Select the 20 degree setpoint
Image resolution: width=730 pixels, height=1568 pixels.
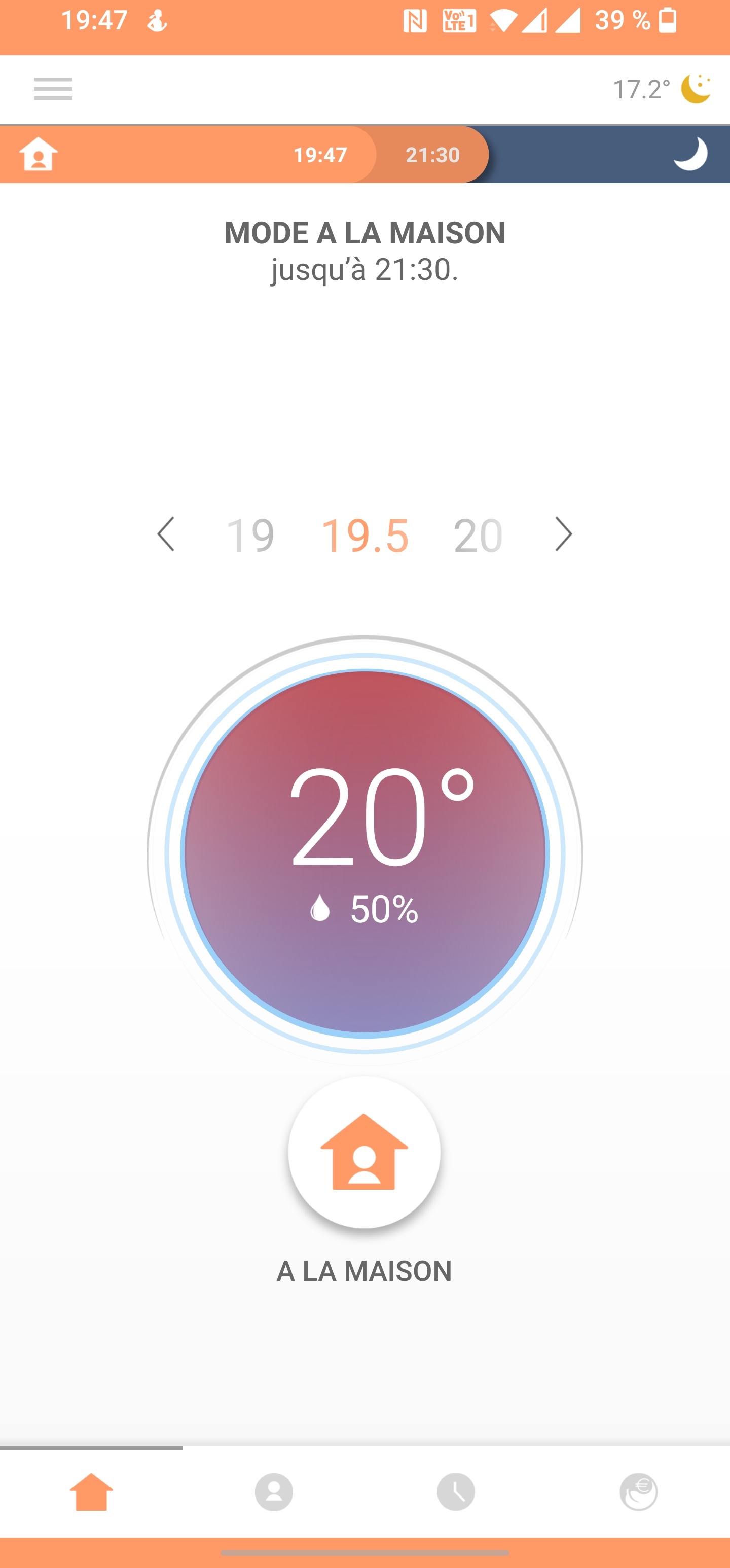point(478,536)
